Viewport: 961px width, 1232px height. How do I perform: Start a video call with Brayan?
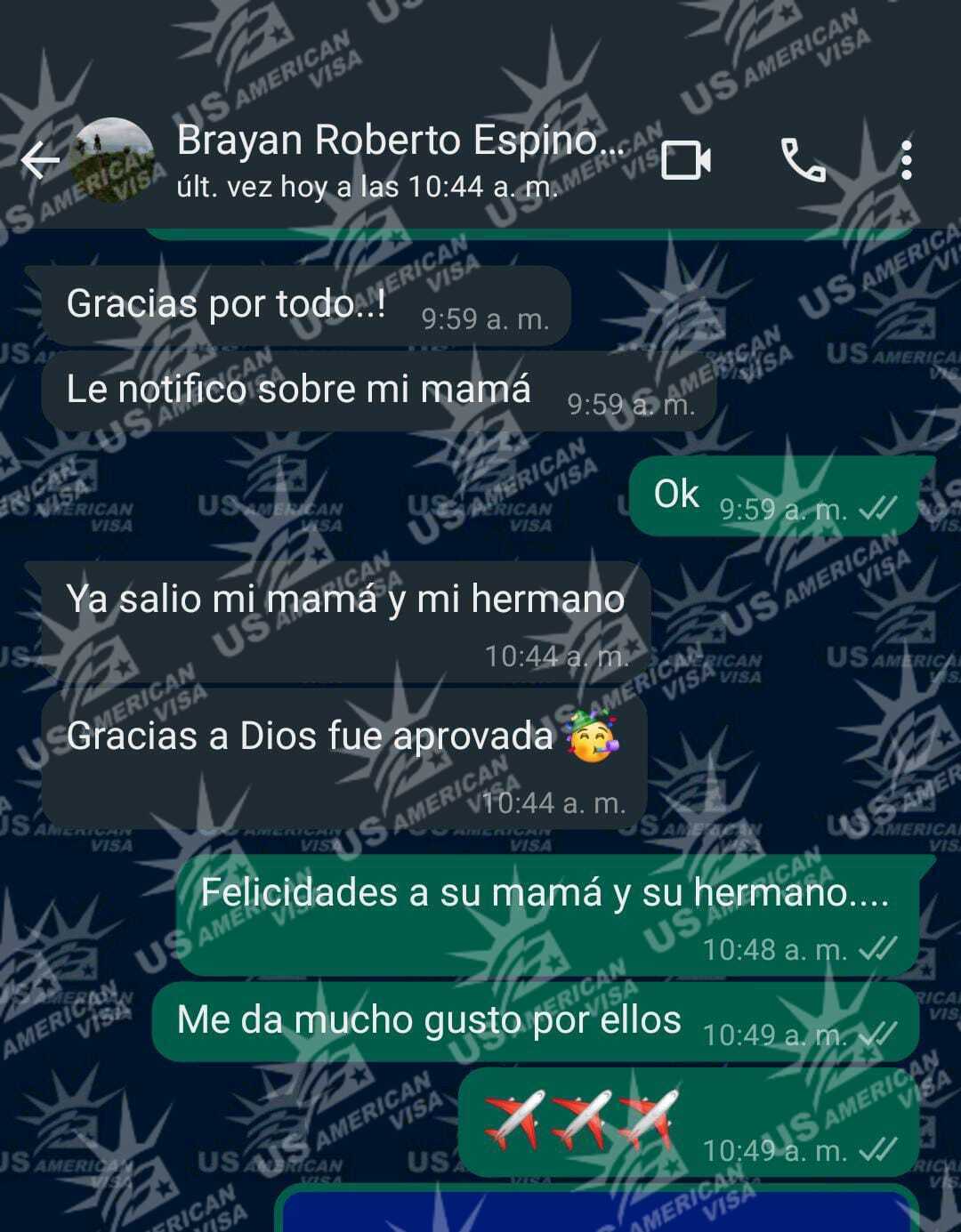(x=686, y=161)
